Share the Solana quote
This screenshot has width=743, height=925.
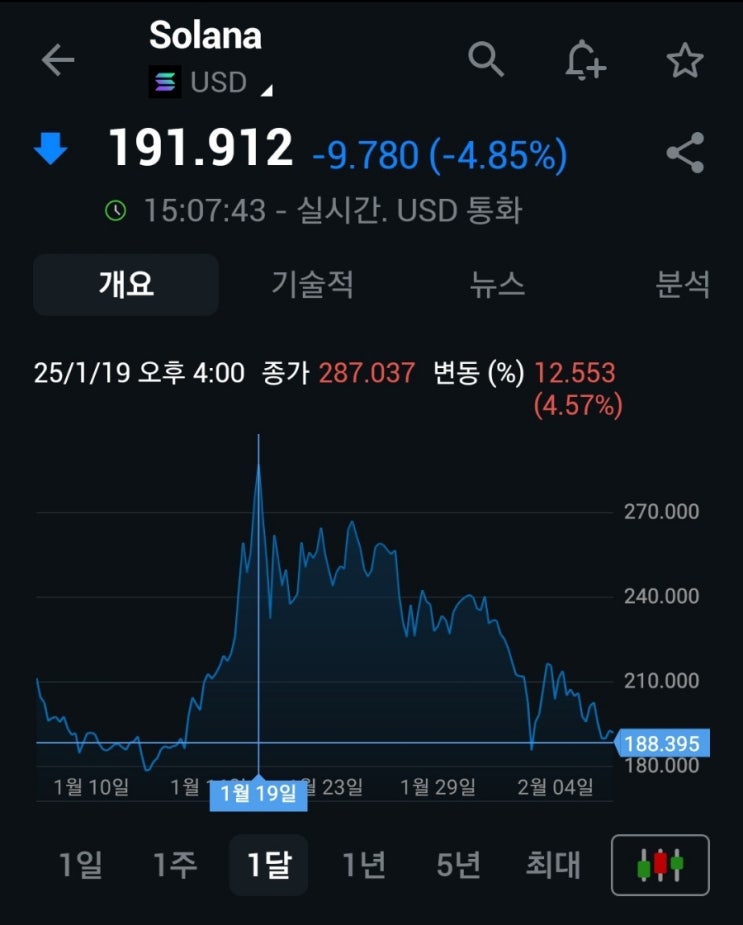tap(685, 153)
